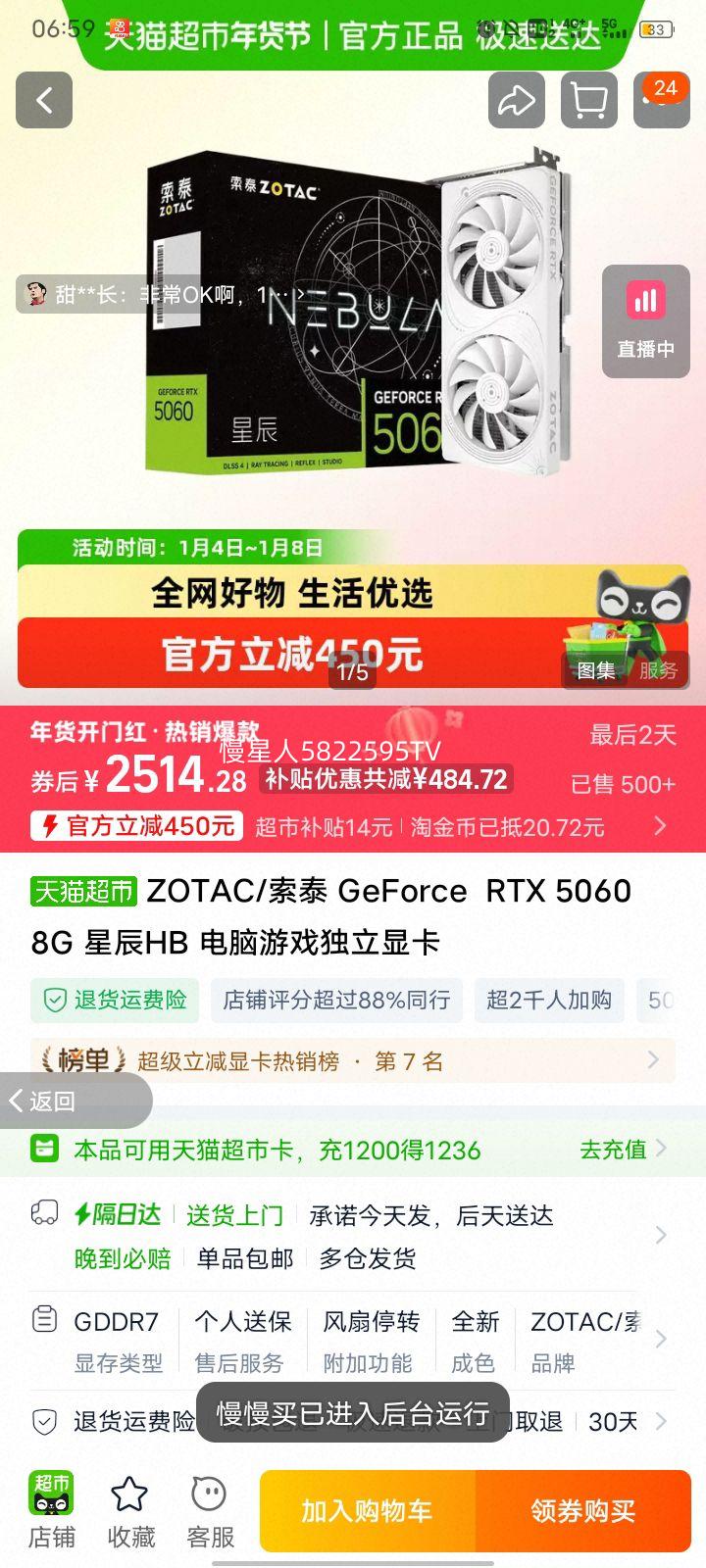The width and height of the screenshot is (706, 1568).
Task: Tap the back arrow at top left
Action: [43, 100]
